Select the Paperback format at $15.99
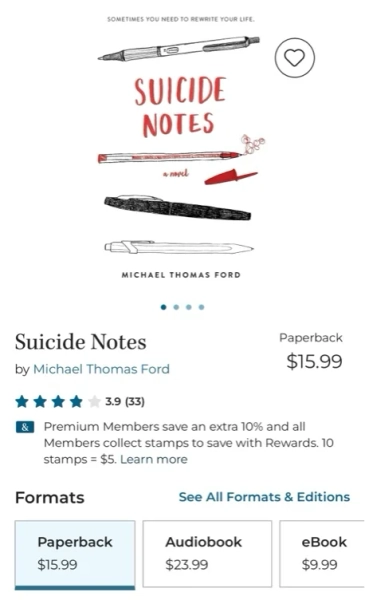365x600 pixels. [75, 554]
